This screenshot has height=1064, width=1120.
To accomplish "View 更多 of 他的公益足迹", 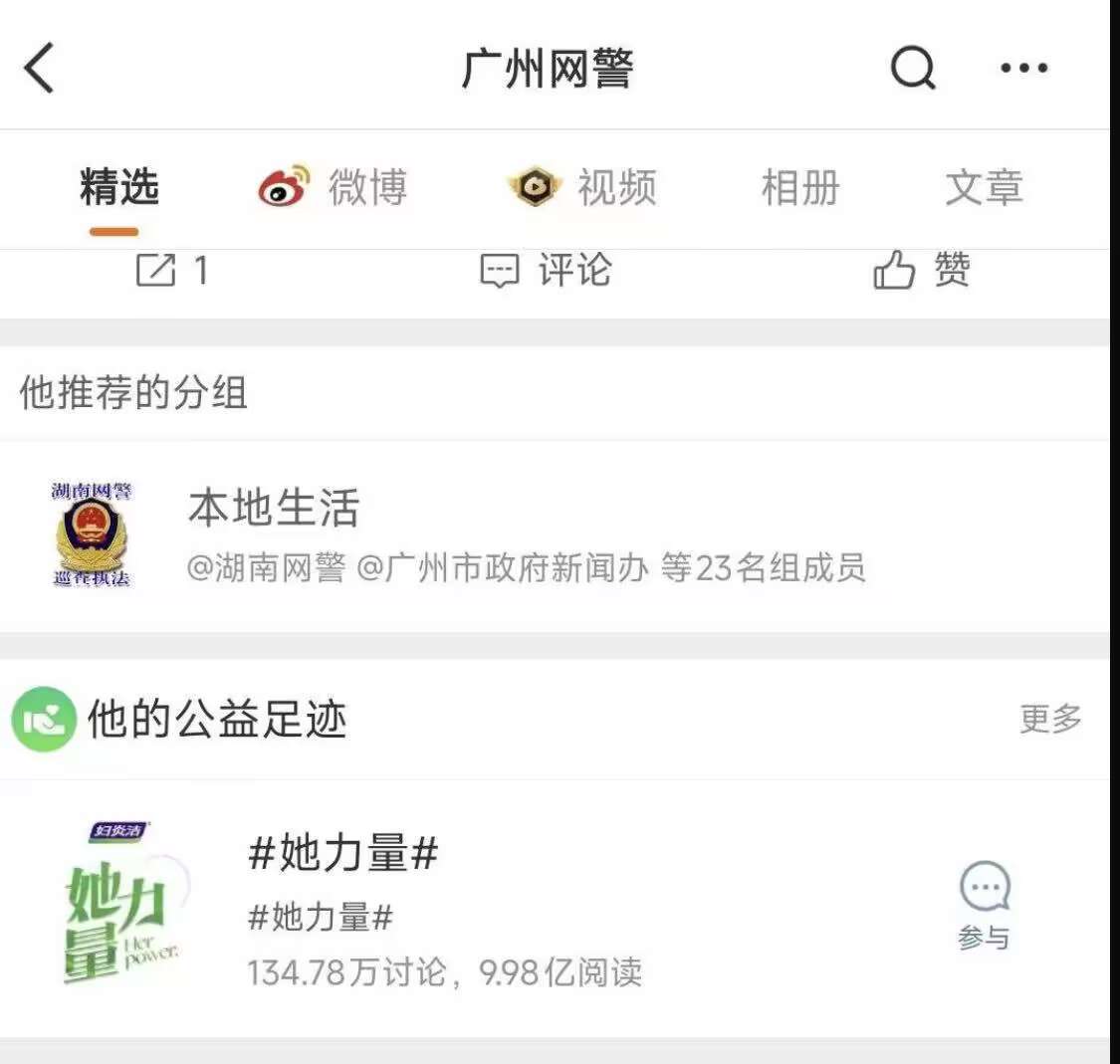I will click(x=1049, y=718).
